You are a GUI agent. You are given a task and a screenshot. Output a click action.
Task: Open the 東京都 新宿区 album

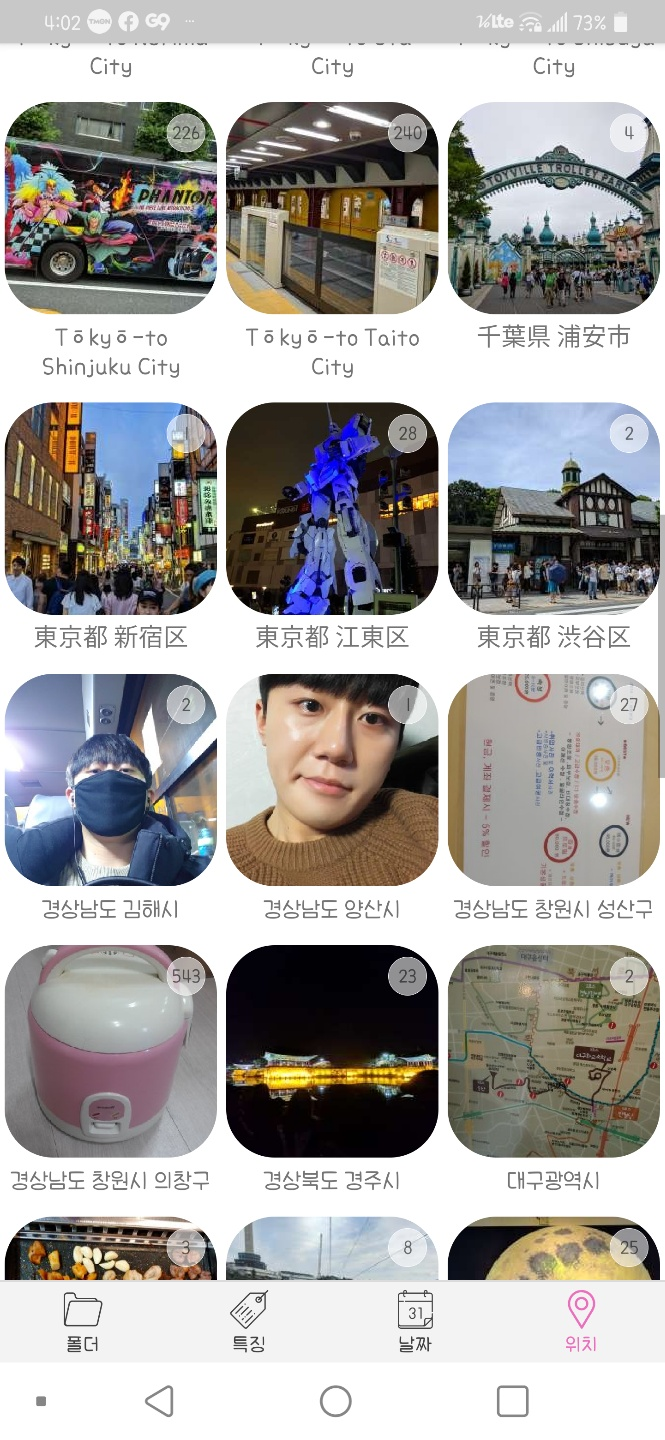(x=111, y=509)
